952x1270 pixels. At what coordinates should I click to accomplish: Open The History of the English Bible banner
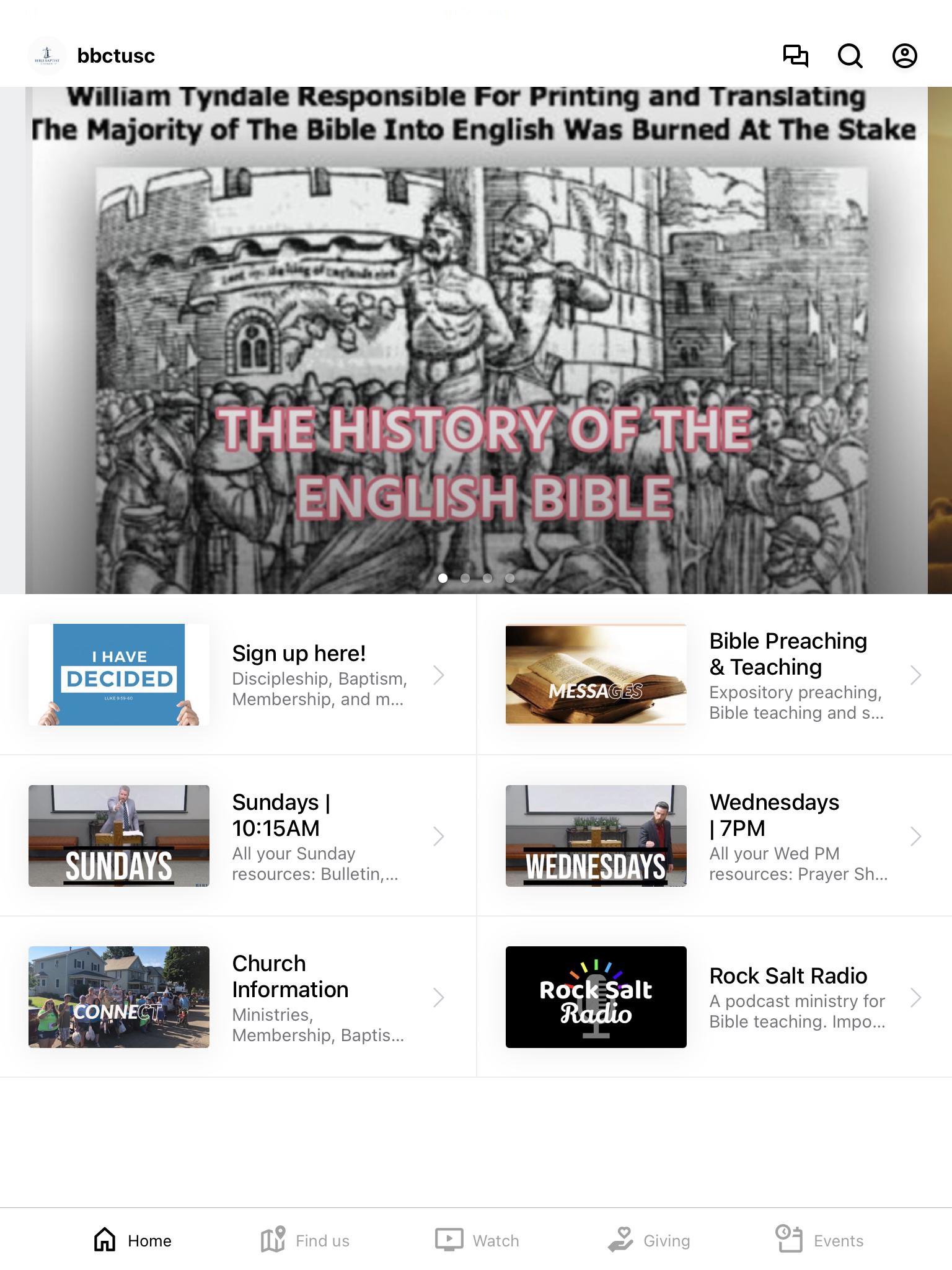click(476, 340)
